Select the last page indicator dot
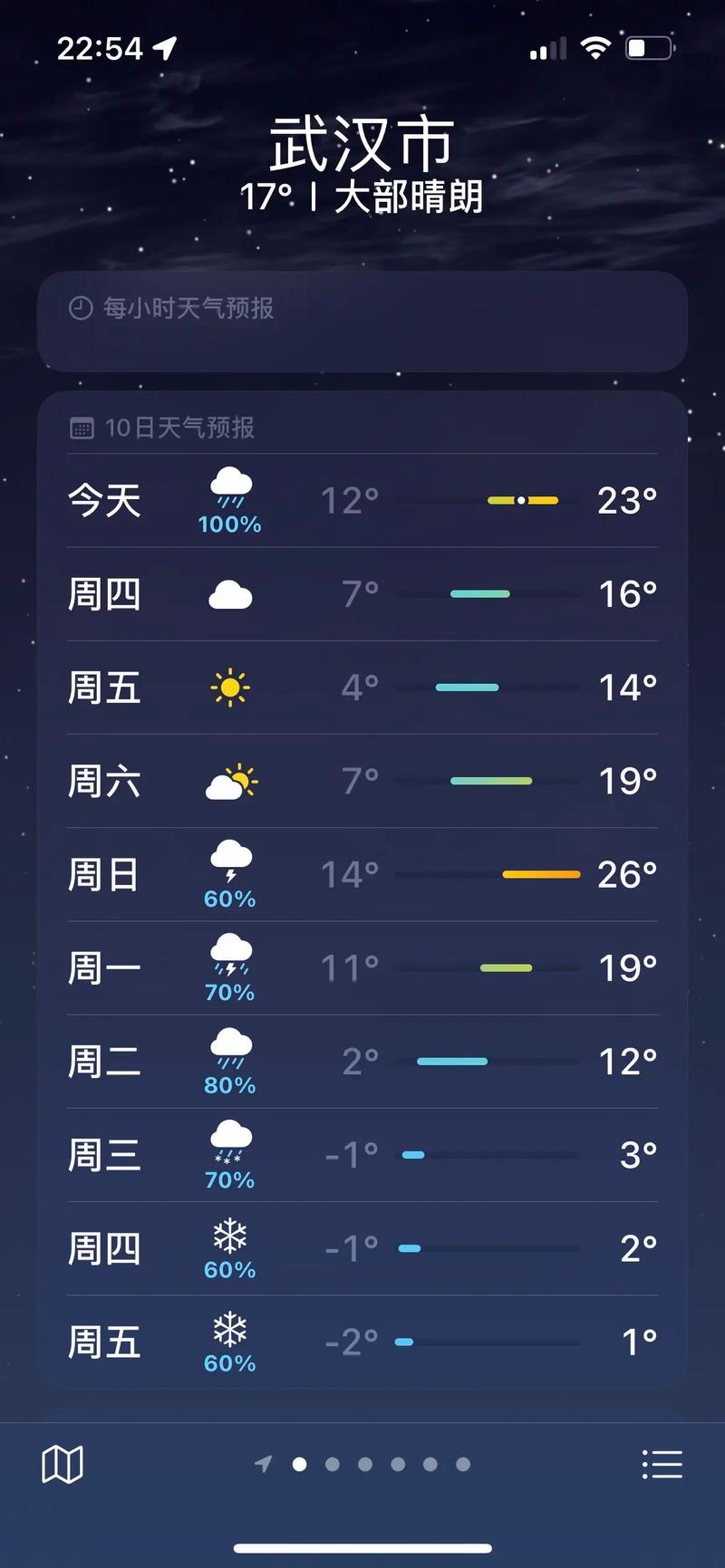The image size is (725, 1568). click(463, 1464)
